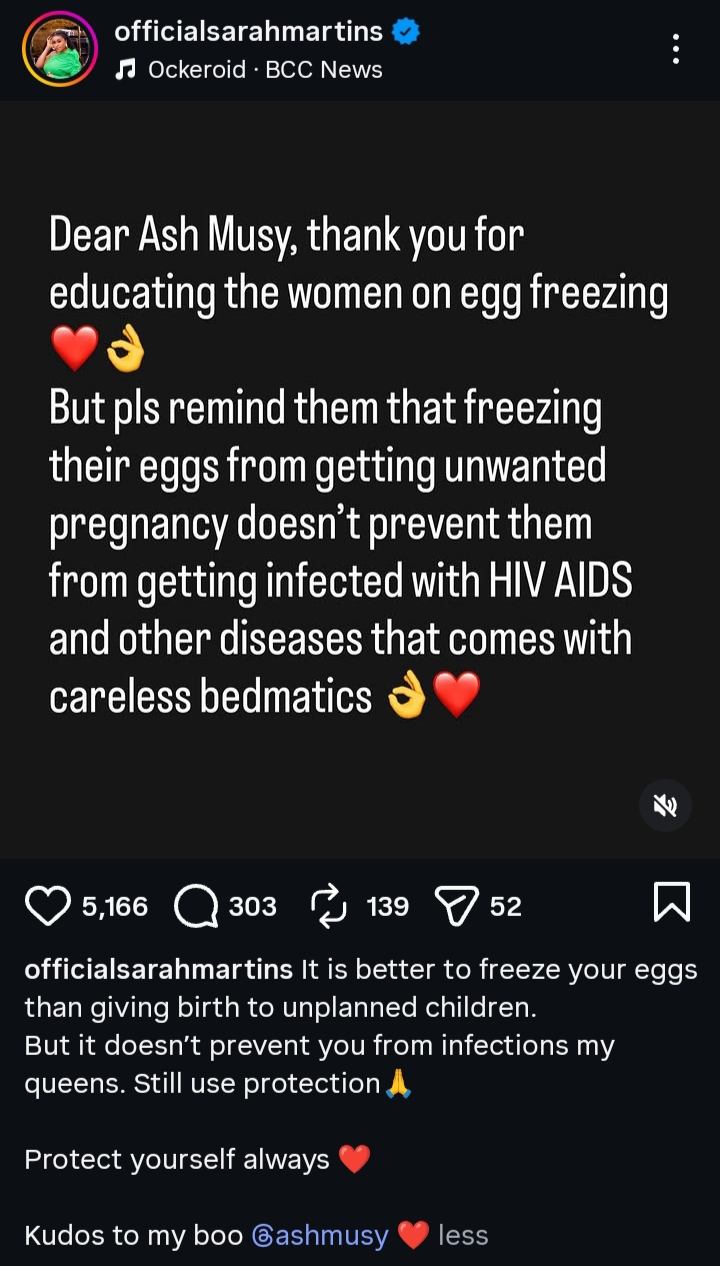The height and width of the screenshot is (1266, 720).
Task: Open the Ockeroid BCC News audio
Action: point(264,70)
